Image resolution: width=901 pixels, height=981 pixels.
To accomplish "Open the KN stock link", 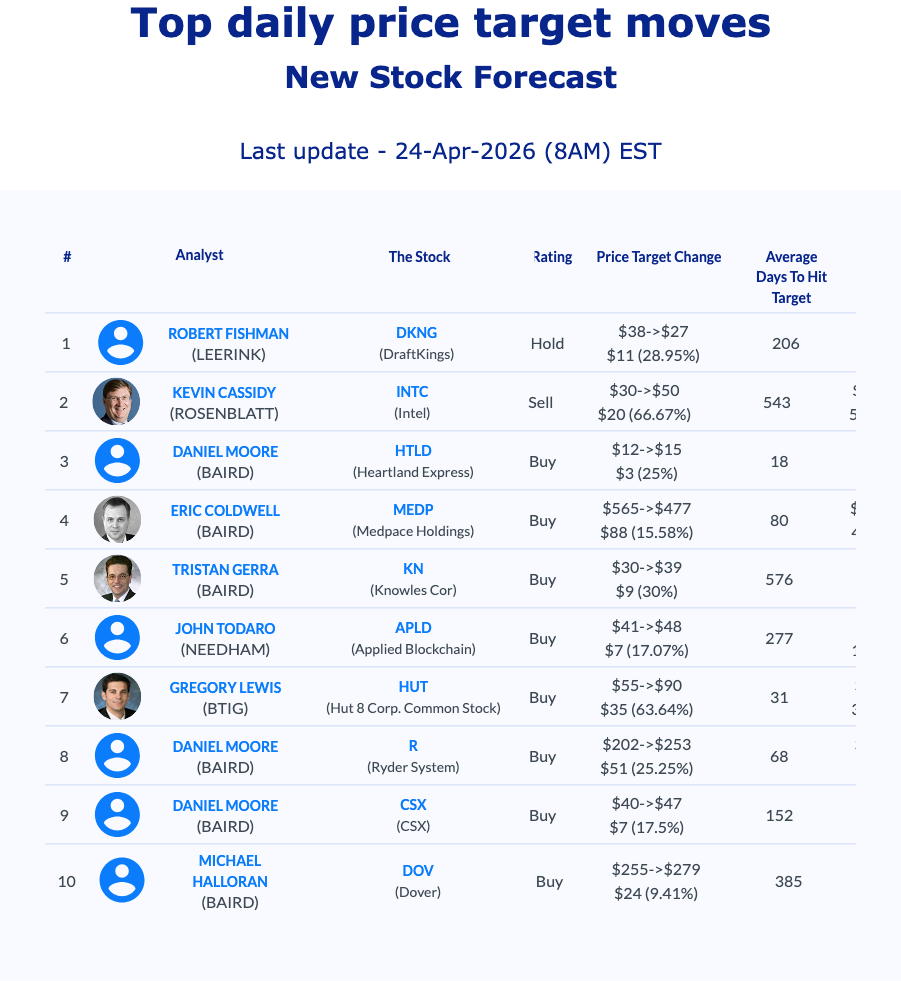I will pos(413,569).
